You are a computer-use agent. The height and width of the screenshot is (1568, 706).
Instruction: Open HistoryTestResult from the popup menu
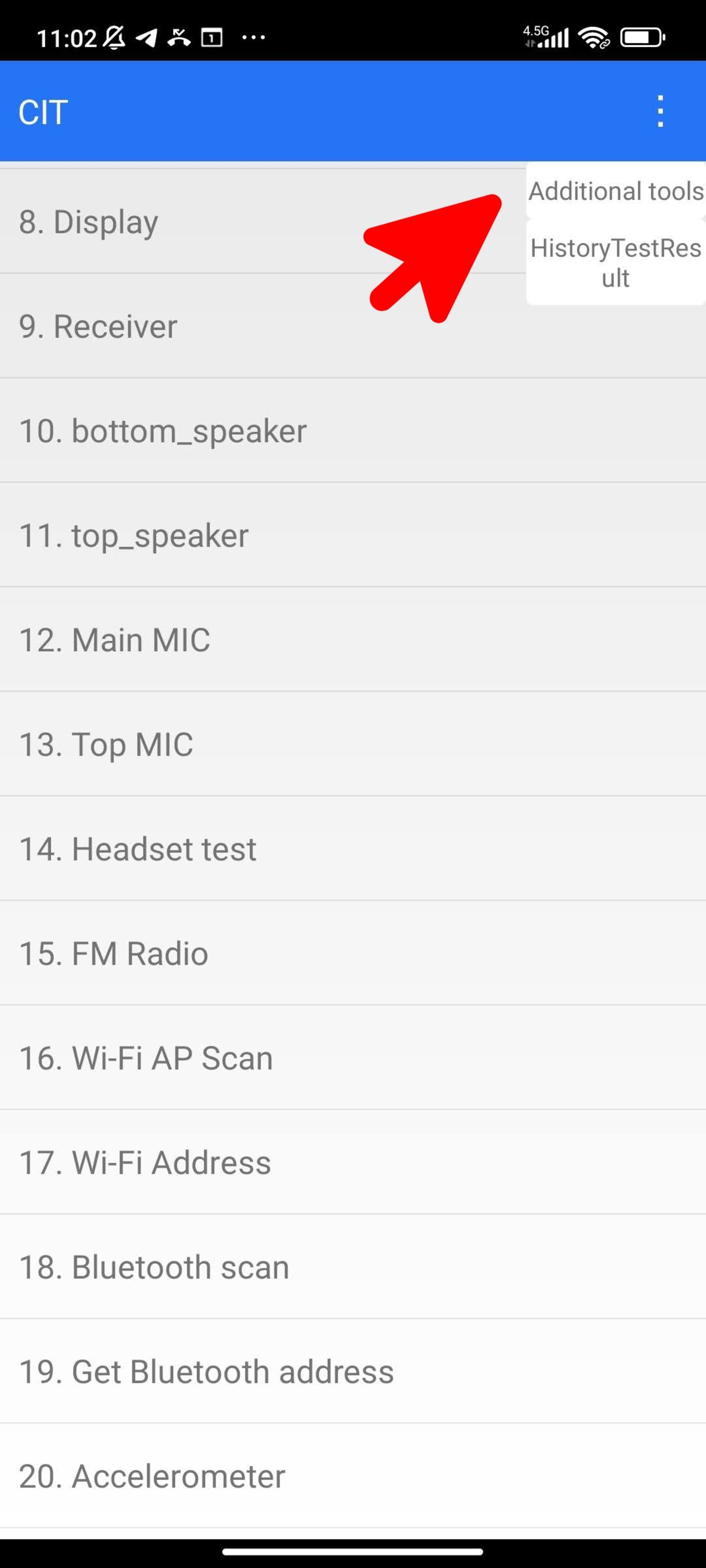click(x=615, y=262)
